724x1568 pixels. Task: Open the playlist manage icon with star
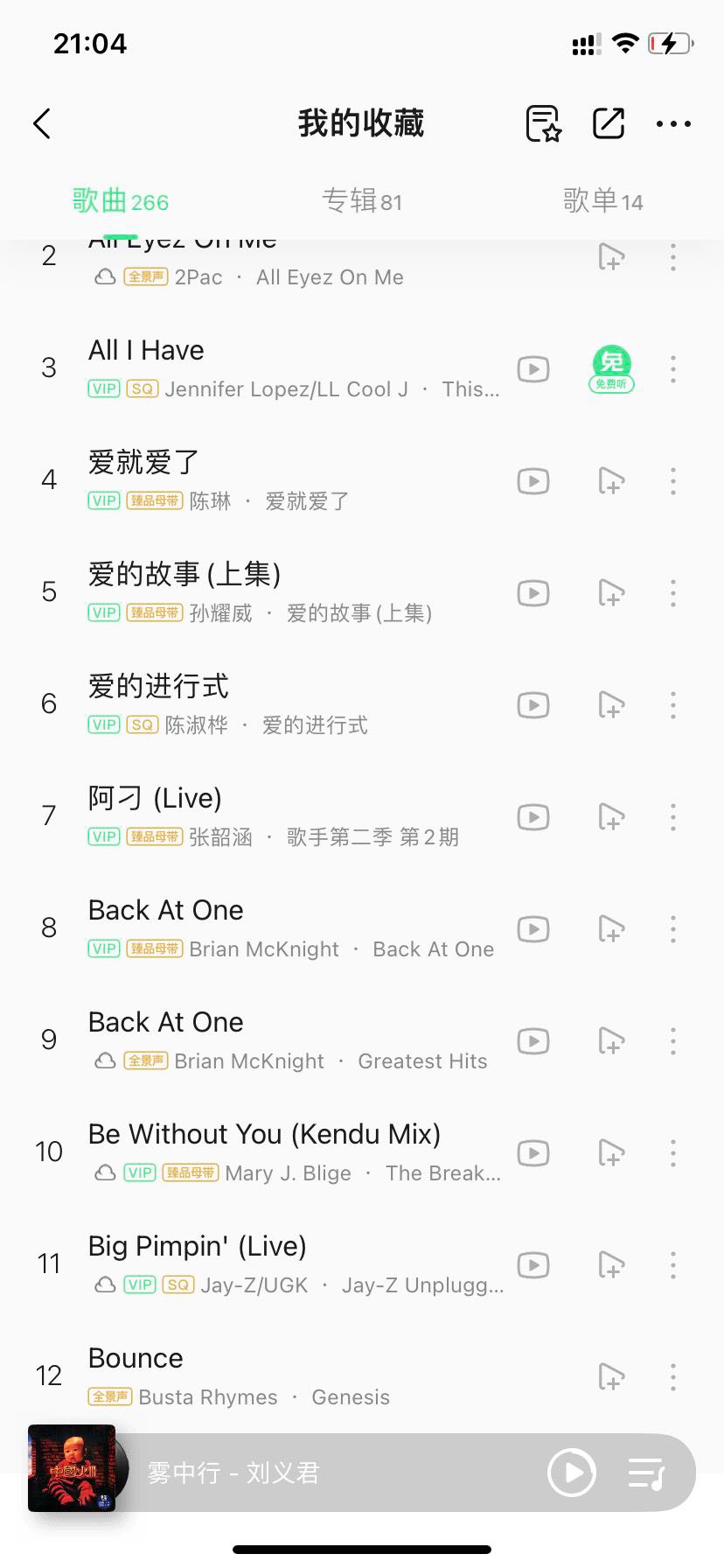point(543,123)
